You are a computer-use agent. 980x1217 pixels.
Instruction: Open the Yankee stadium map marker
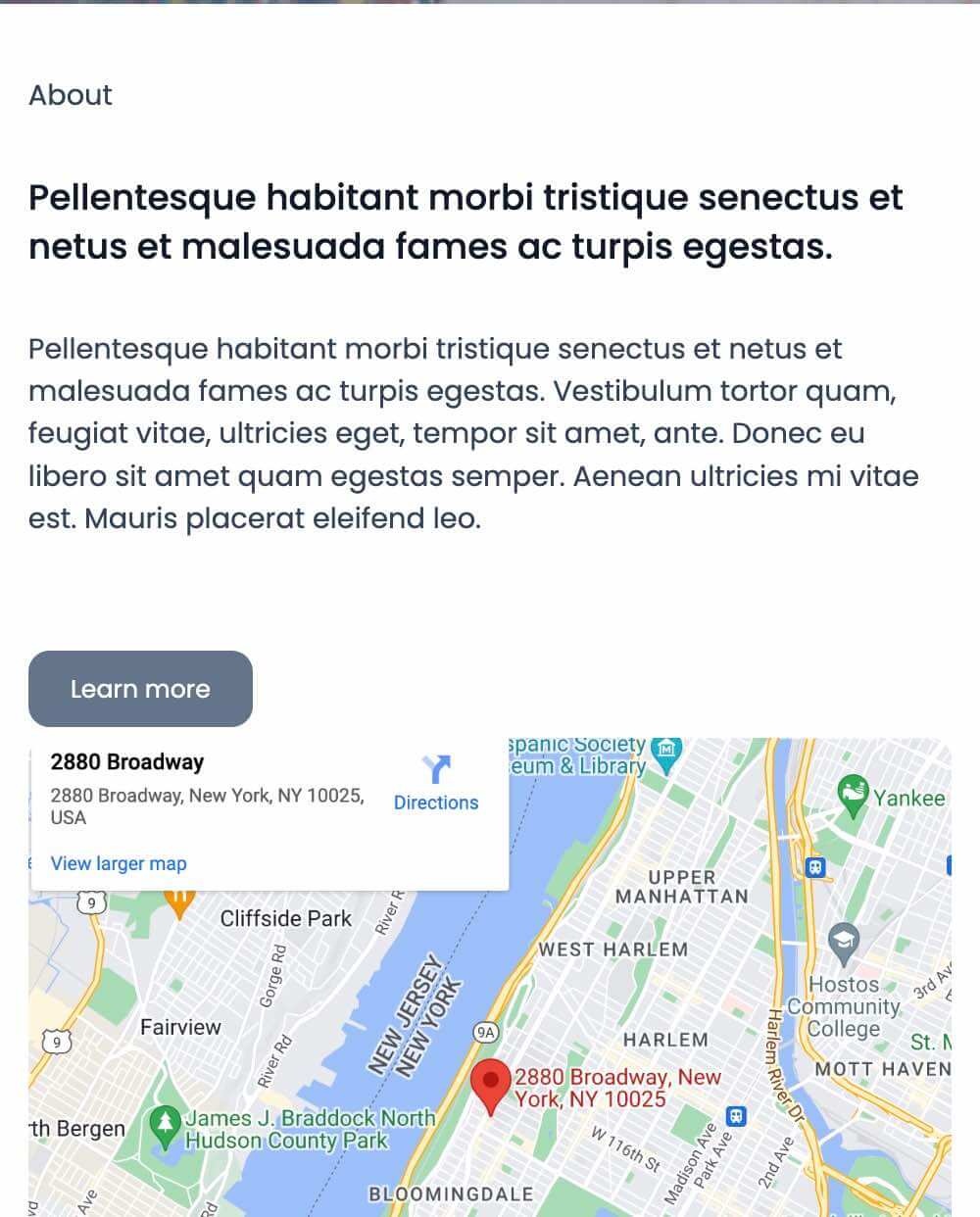[x=854, y=794]
